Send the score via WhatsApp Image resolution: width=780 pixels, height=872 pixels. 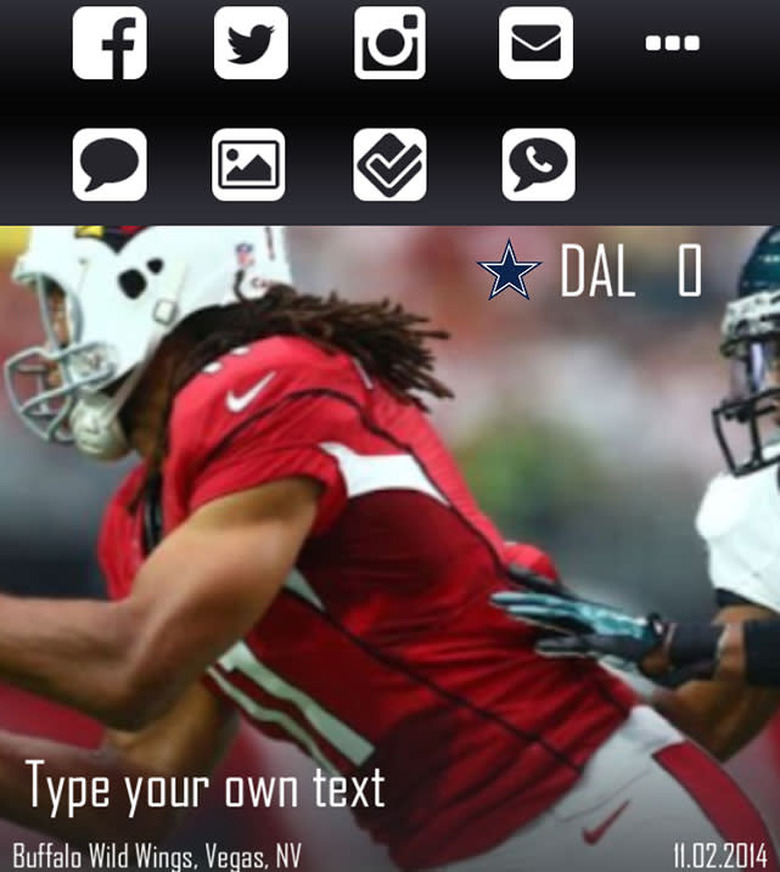pos(533,162)
